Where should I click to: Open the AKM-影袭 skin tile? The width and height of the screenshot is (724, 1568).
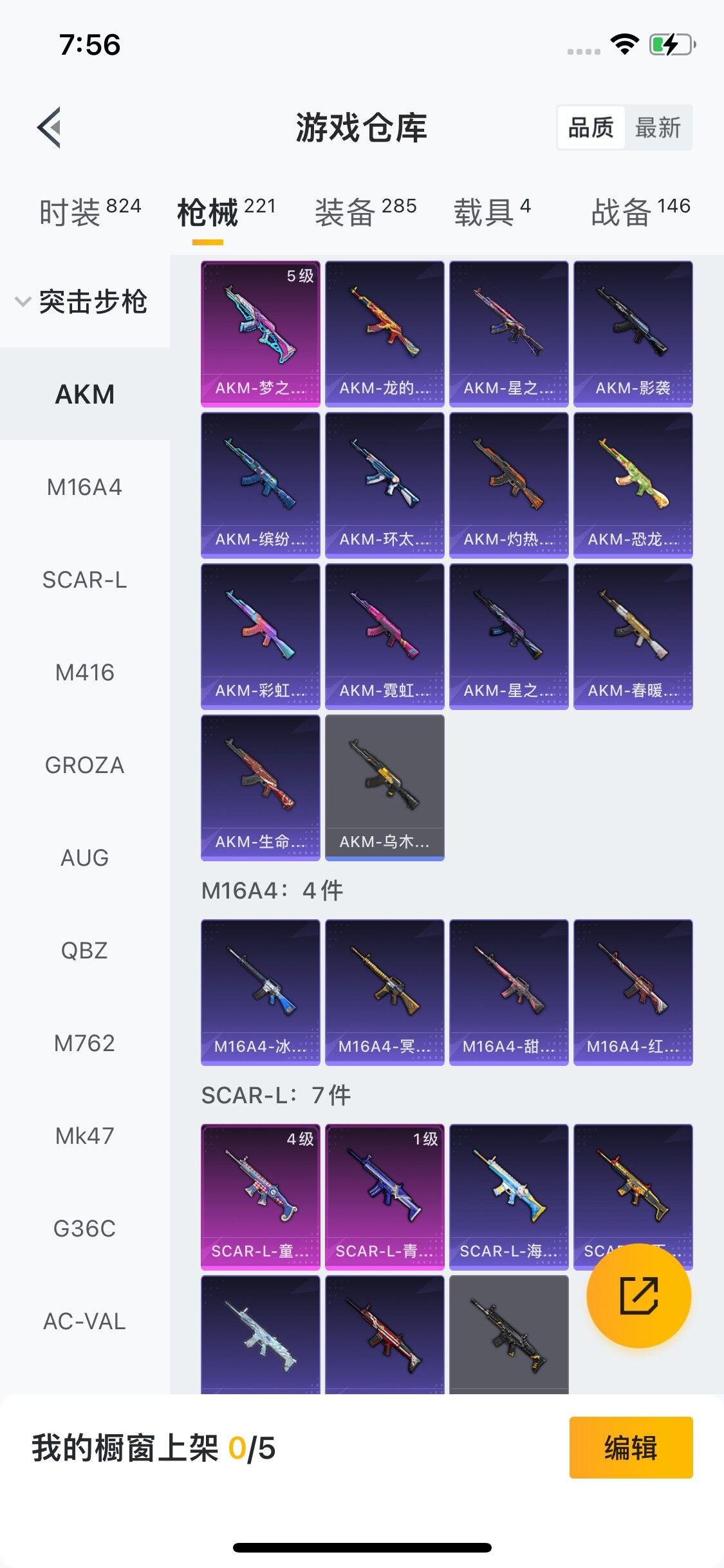[633, 333]
